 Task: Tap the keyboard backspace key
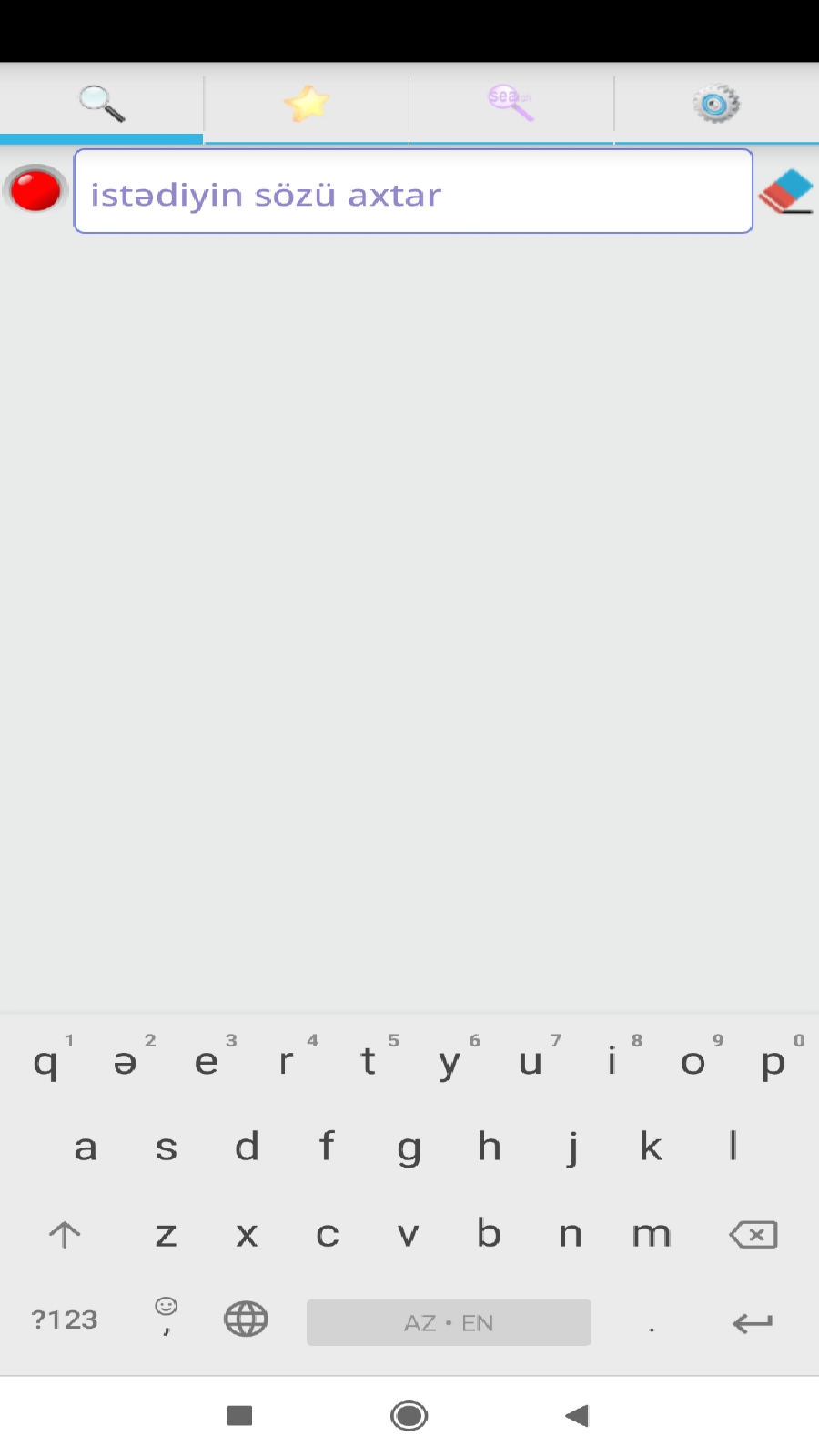click(753, 1235)
